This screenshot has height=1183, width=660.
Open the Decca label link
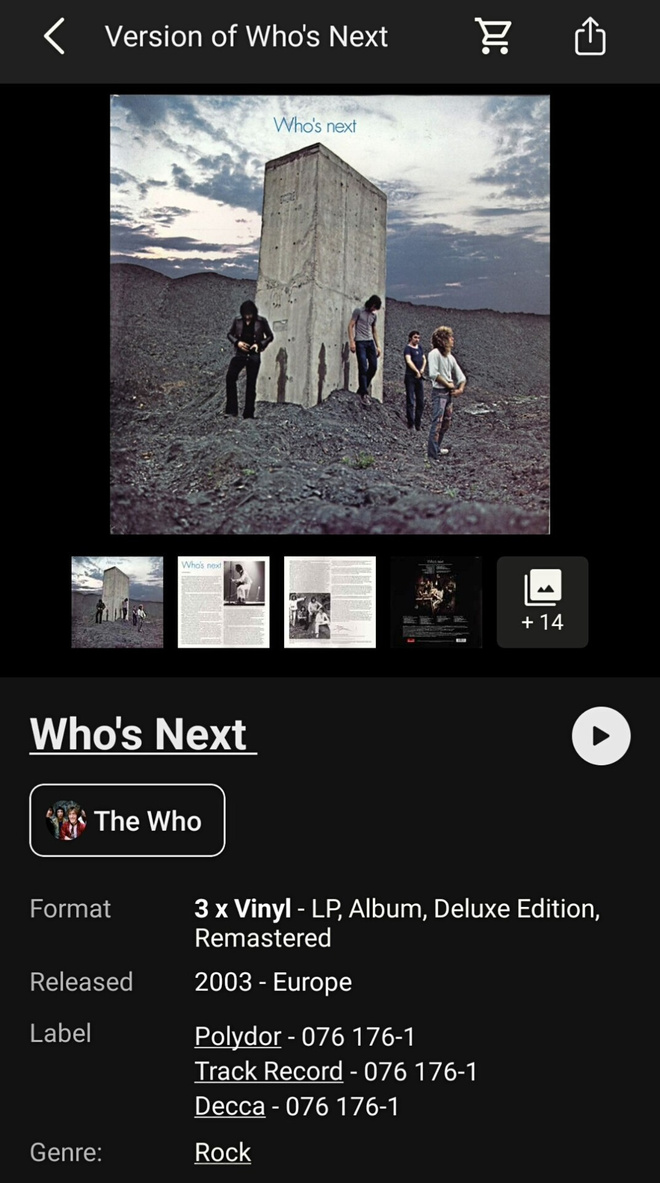(230, 1106)
